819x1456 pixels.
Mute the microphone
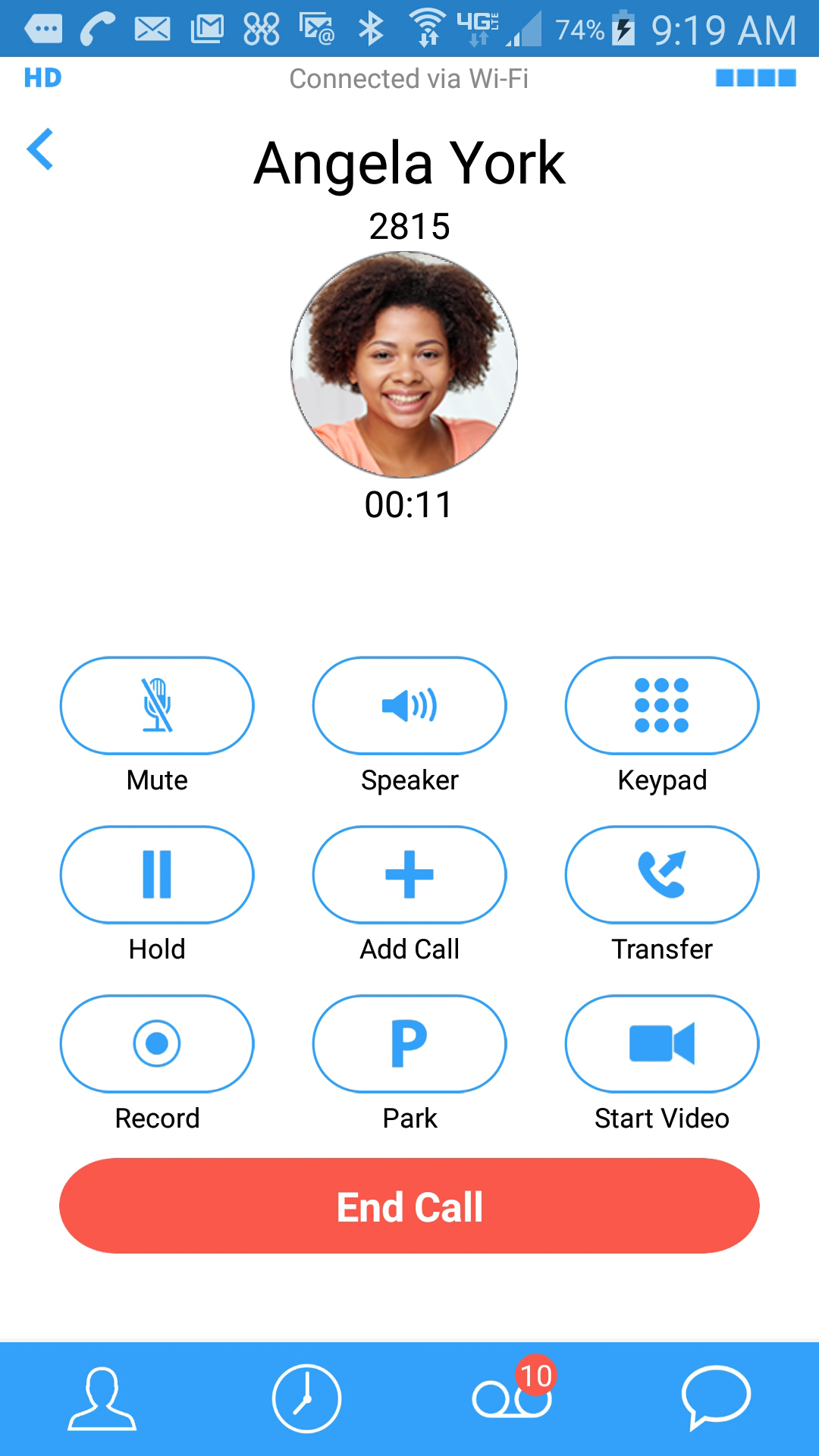click(157, 705)
